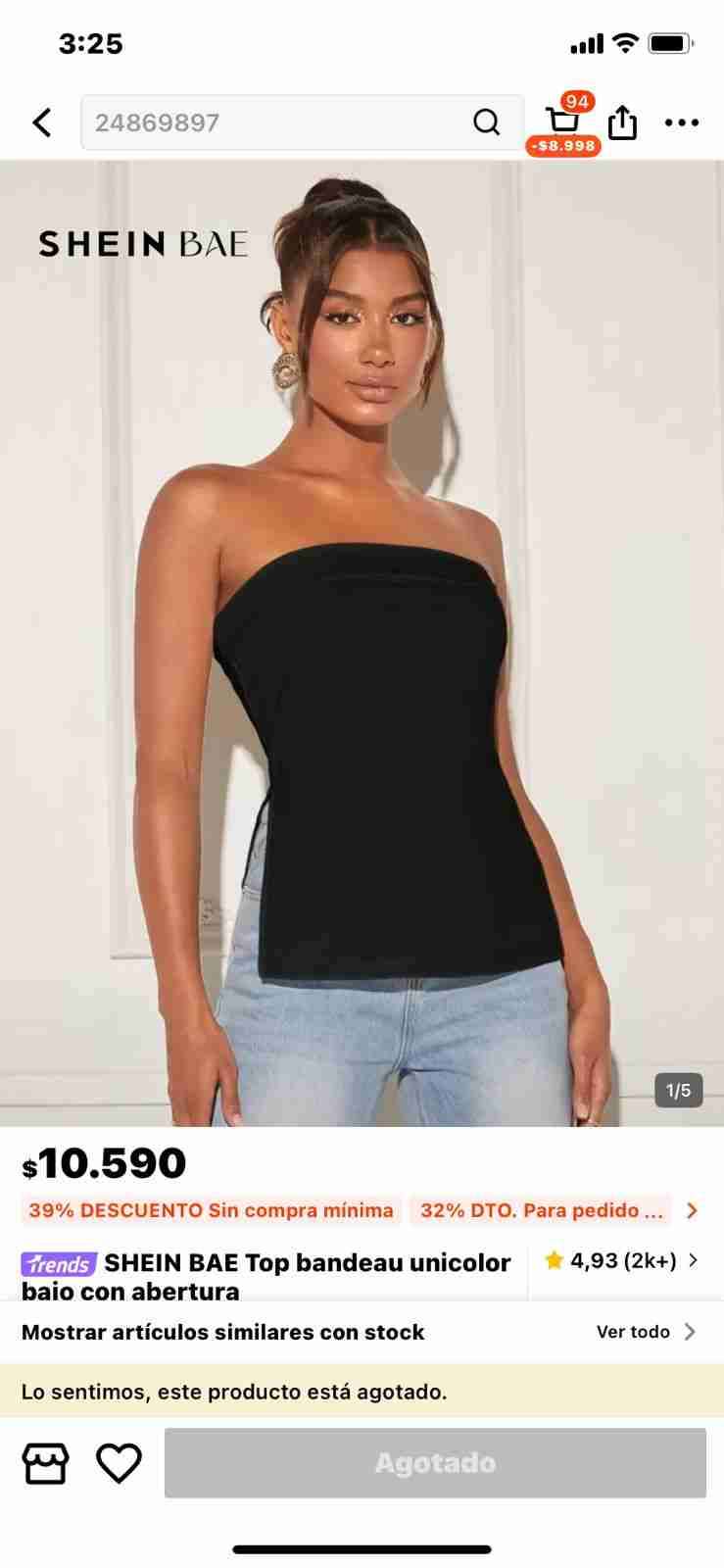Tap the 39% DESCUENTO coupon tag
This screenshot has width=724, height=1568.
coord(211,1210)
